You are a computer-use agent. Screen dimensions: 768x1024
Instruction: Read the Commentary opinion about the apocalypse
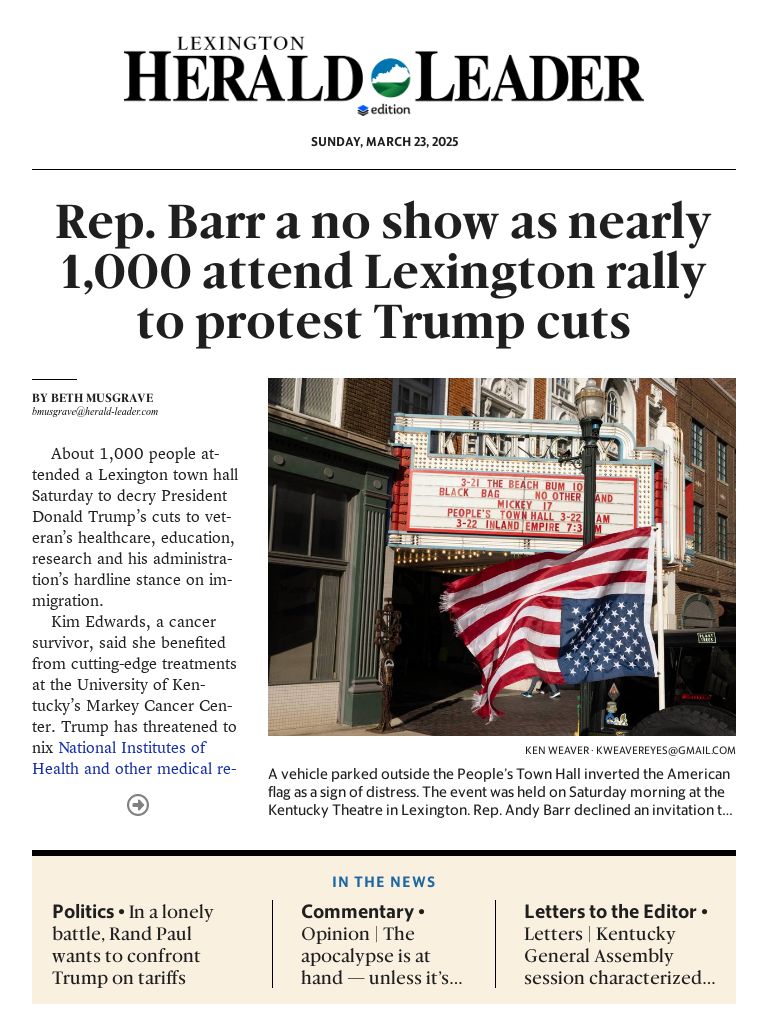pos(381,944)
